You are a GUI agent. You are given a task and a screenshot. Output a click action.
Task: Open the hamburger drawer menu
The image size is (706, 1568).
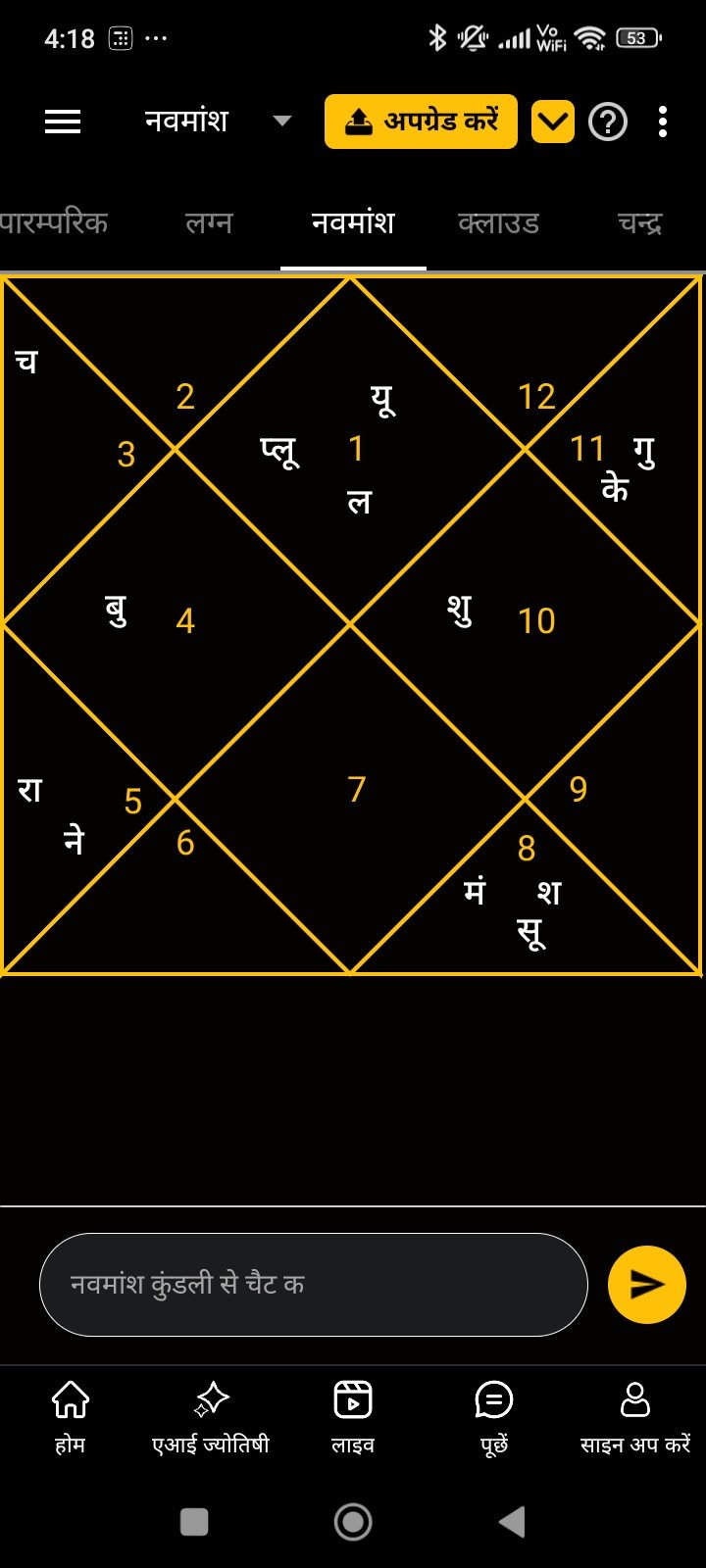[63, 122]
